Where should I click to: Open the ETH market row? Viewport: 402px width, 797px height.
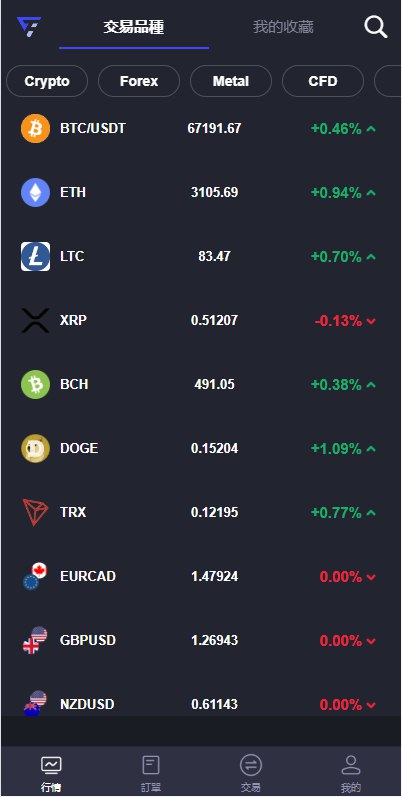tap(201, 192)
